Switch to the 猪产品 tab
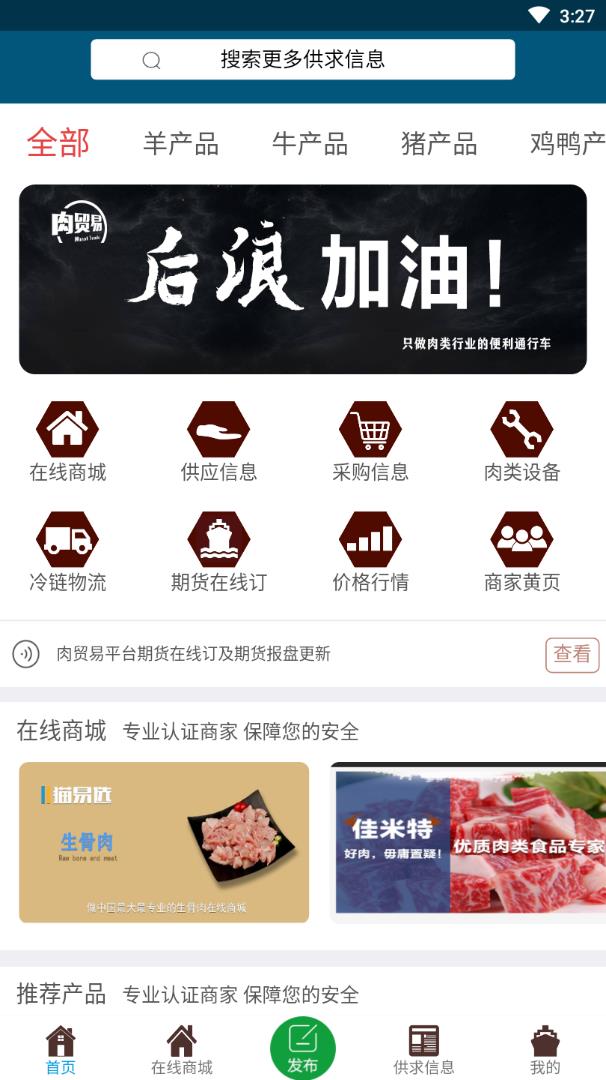The height and width of the screenshot is (1080, 606). 439,144
